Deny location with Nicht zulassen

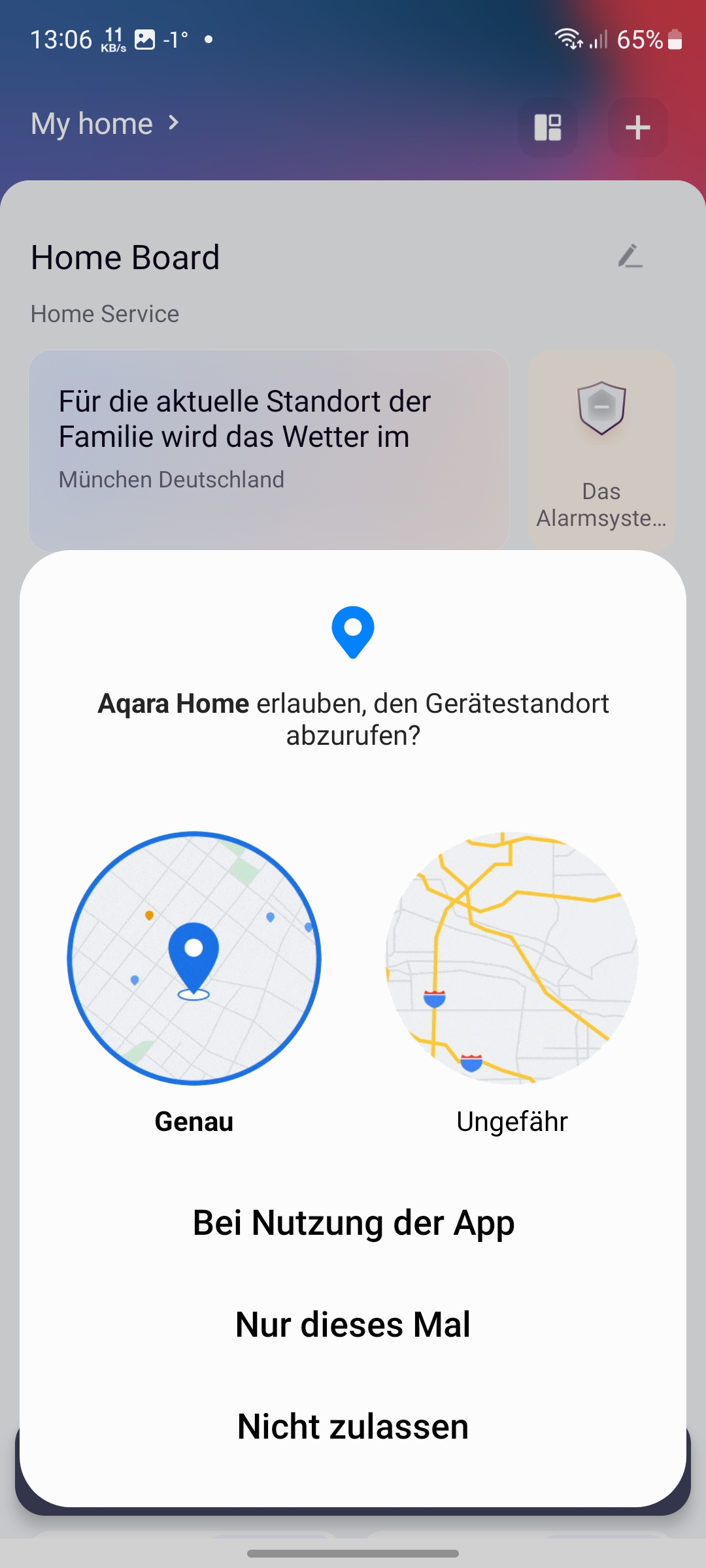pyautogui.click(x=353, y=1426)
